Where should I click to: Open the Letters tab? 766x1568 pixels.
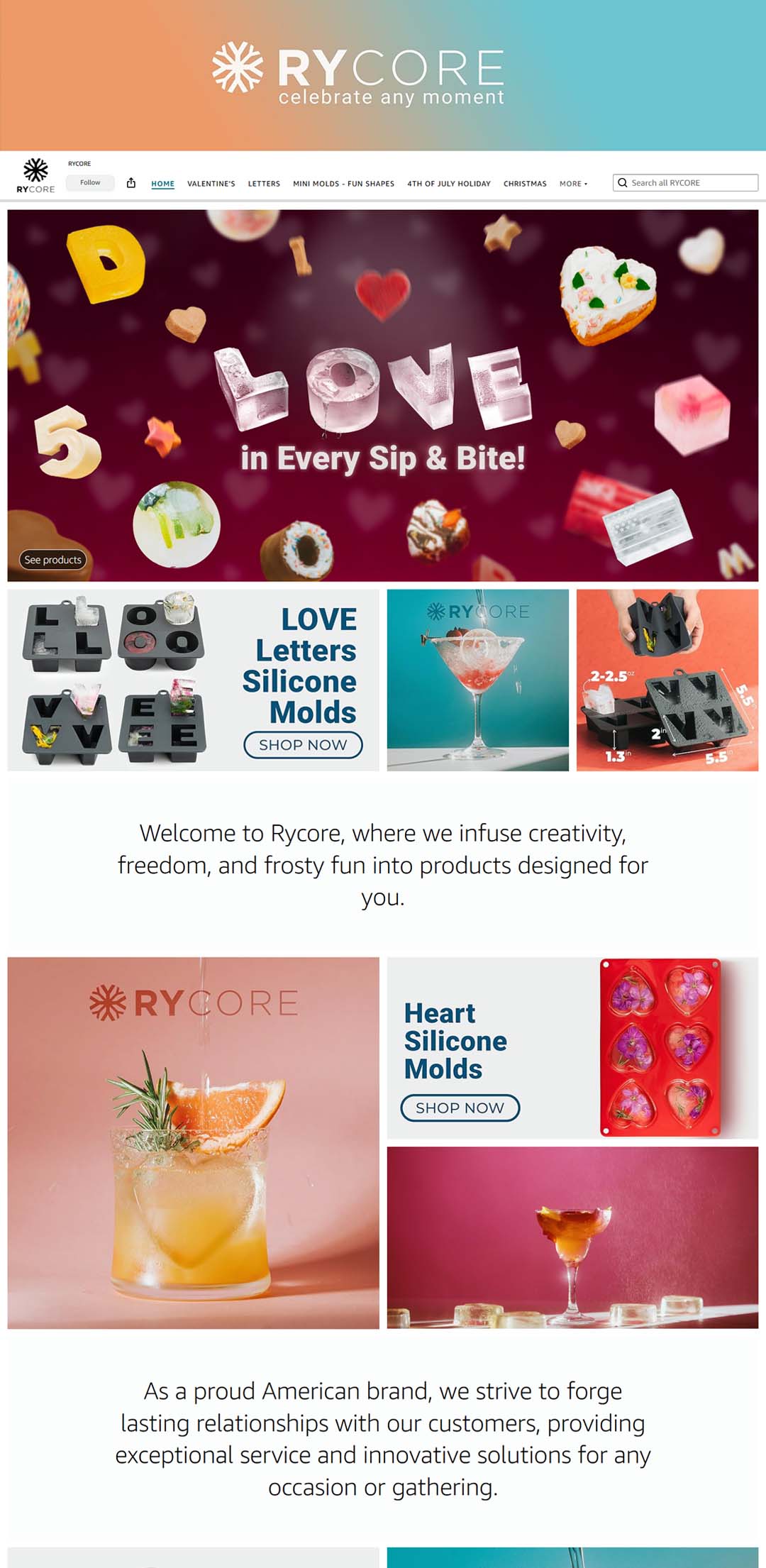264,184
